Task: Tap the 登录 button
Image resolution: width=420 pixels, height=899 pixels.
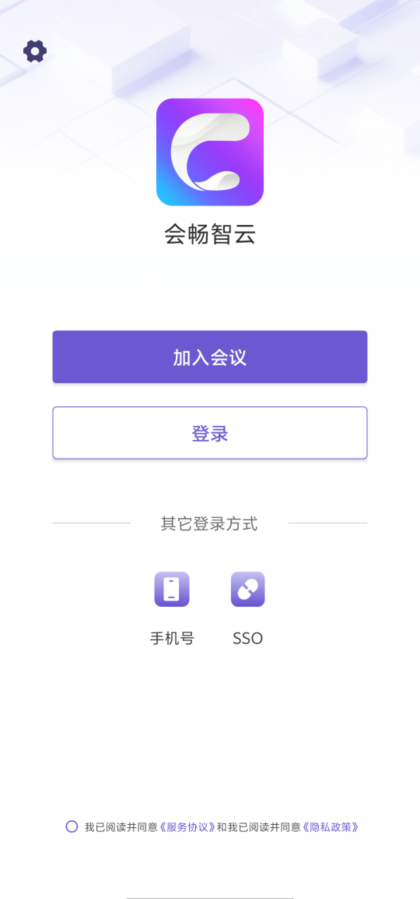Action: click(210, 433)
